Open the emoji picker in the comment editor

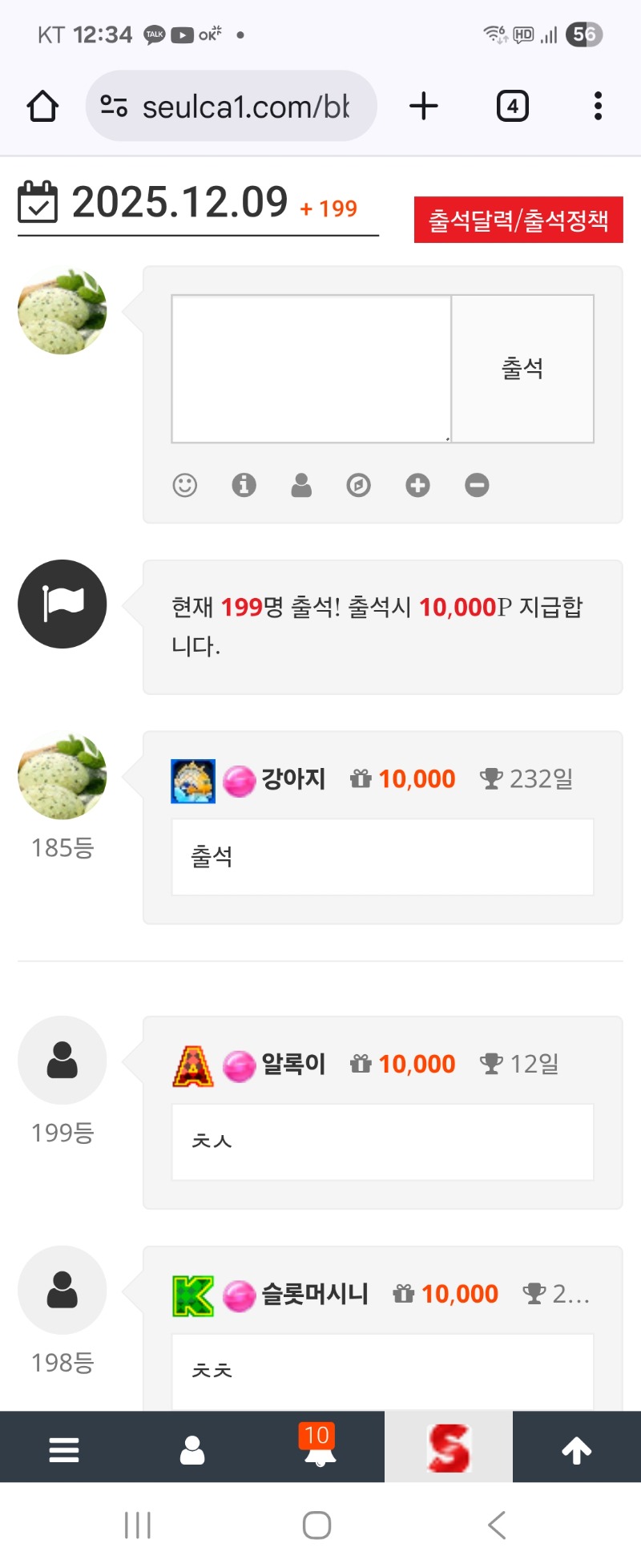pyautogui.click(x=184, y=485)
